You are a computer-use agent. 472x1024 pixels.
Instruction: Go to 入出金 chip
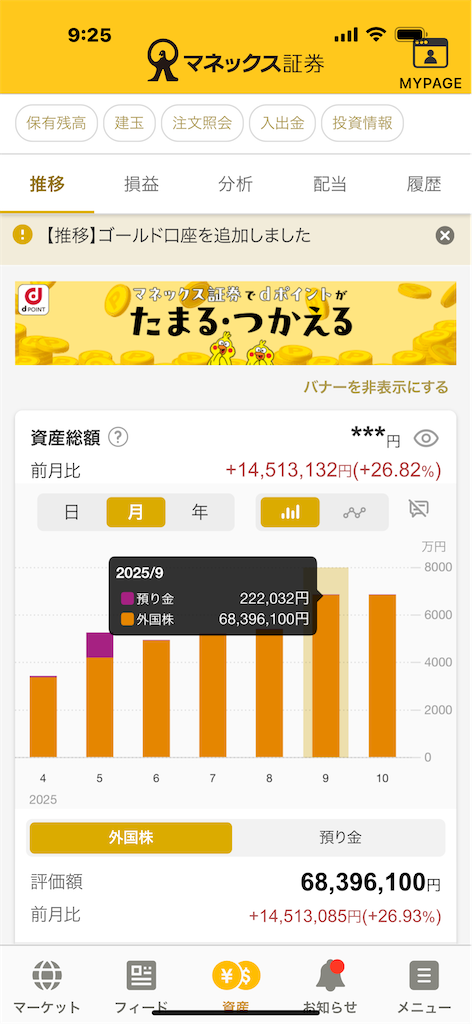pos(282,123)
